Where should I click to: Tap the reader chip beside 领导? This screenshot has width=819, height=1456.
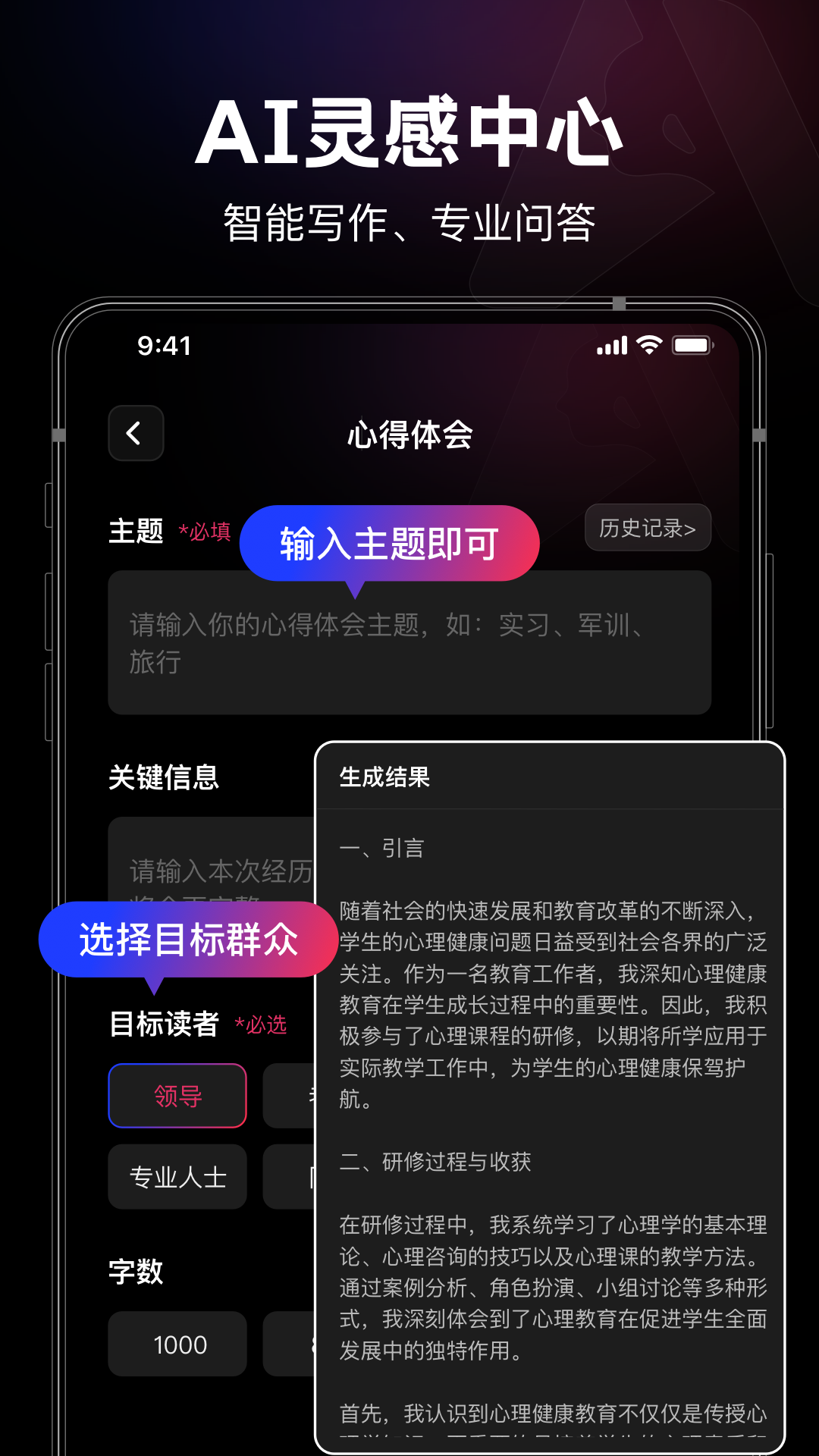click(296, 1095)
